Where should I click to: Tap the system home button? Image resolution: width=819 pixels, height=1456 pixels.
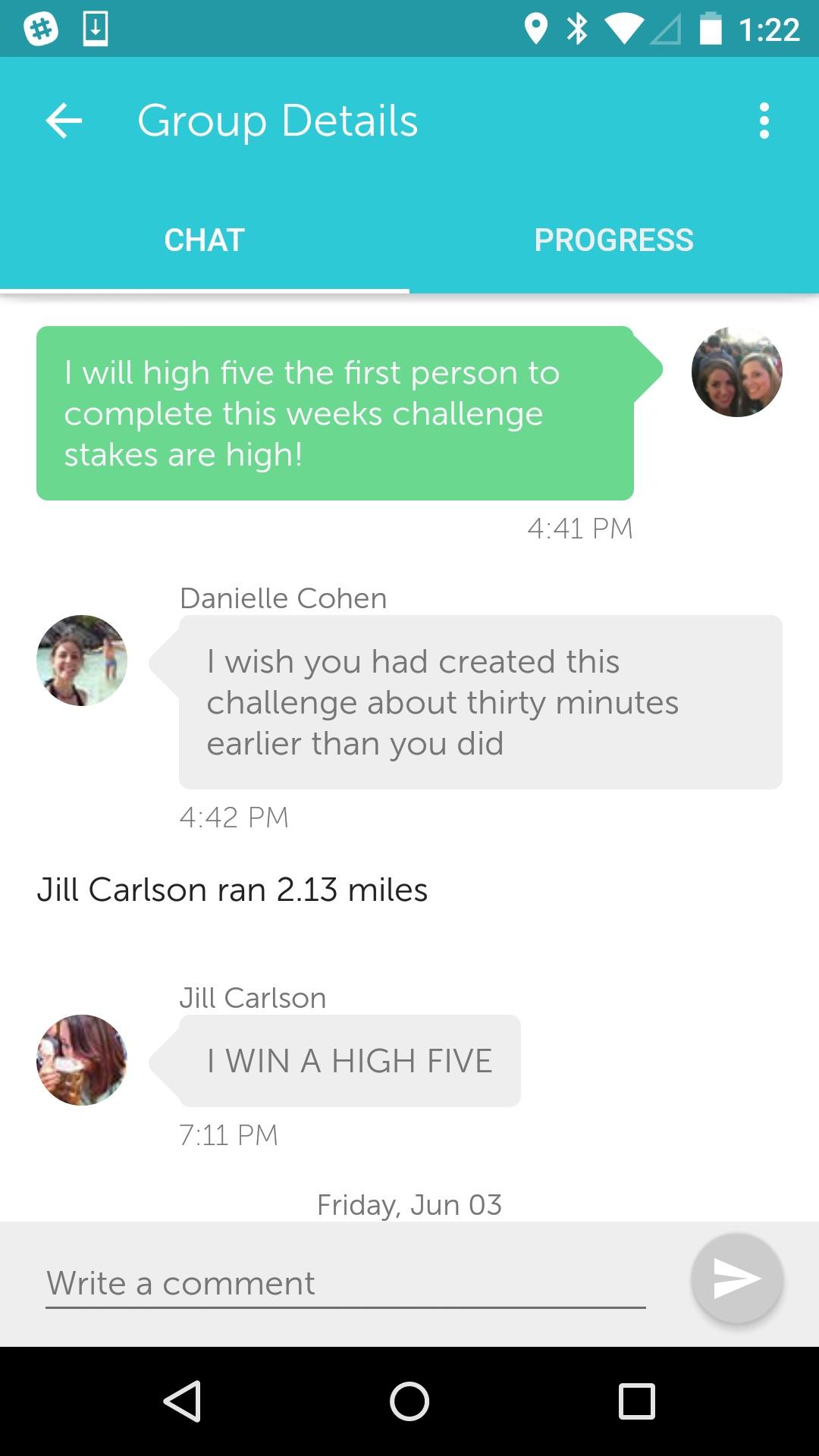pos(409,1401)
